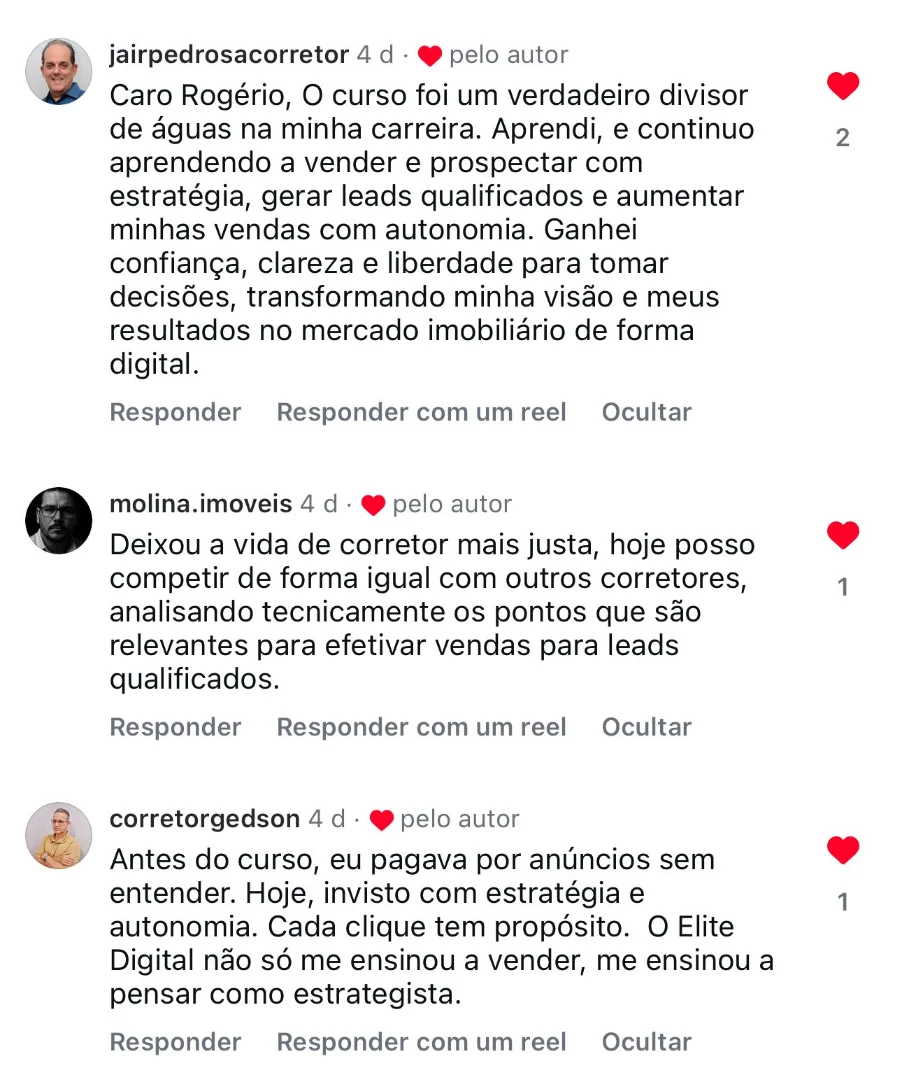This screenshot has width=902, height=1082.
Task: Open the jairpedrosacorretor username link
Action: (x=228, y=55)
